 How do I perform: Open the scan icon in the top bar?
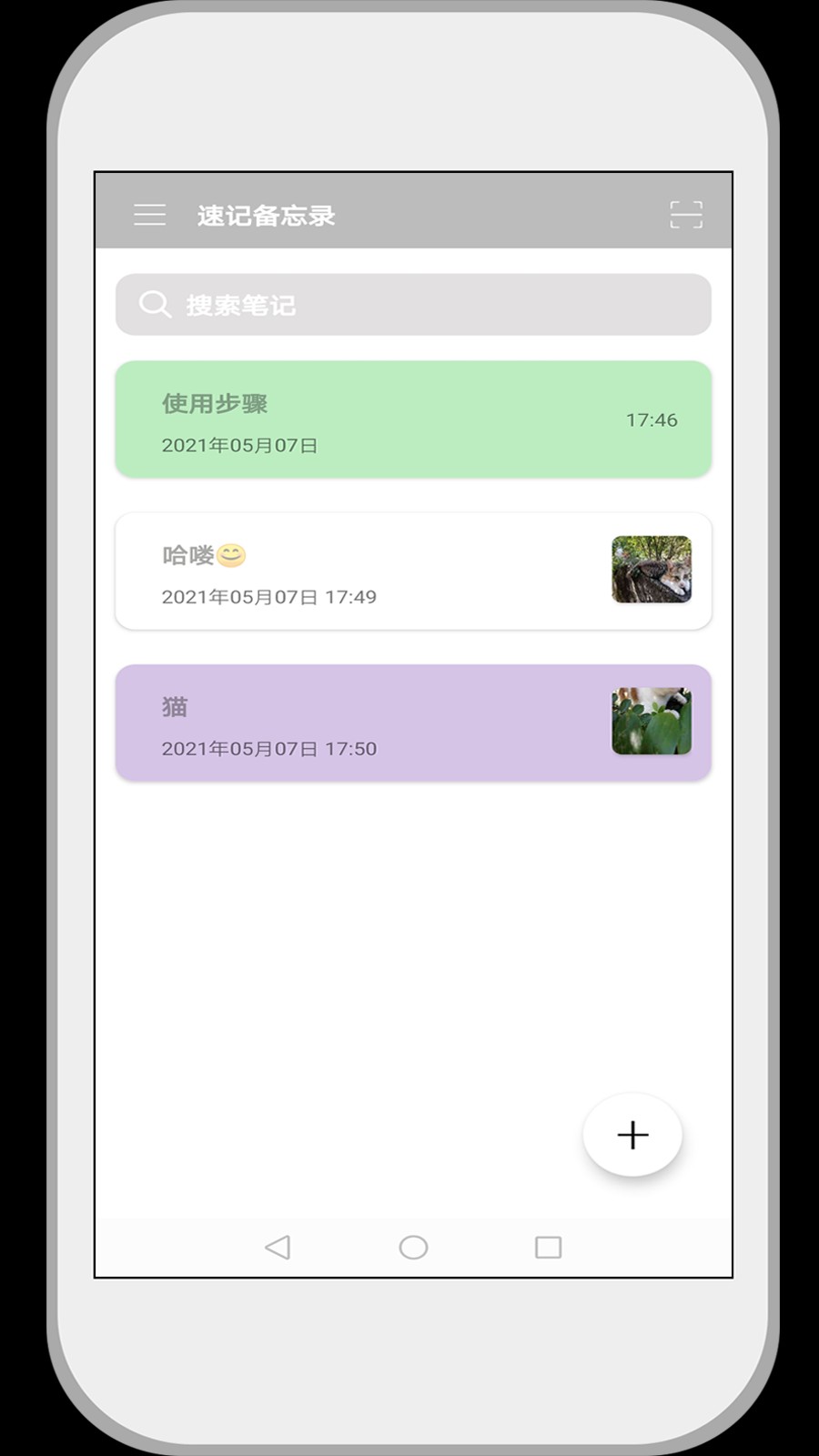pos(686,215)
